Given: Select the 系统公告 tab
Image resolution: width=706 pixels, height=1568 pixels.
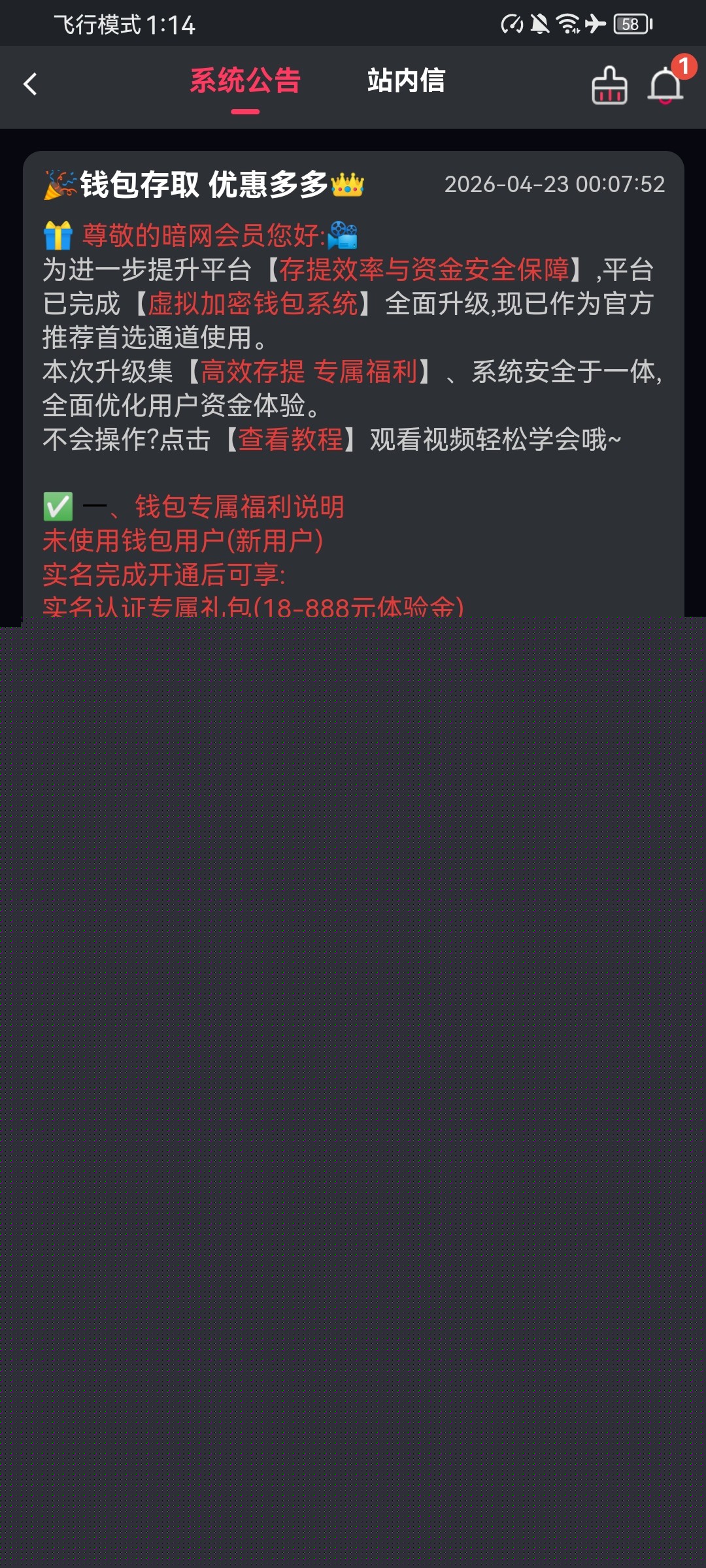Looking at the screenshot, I should tap(244, 82).
